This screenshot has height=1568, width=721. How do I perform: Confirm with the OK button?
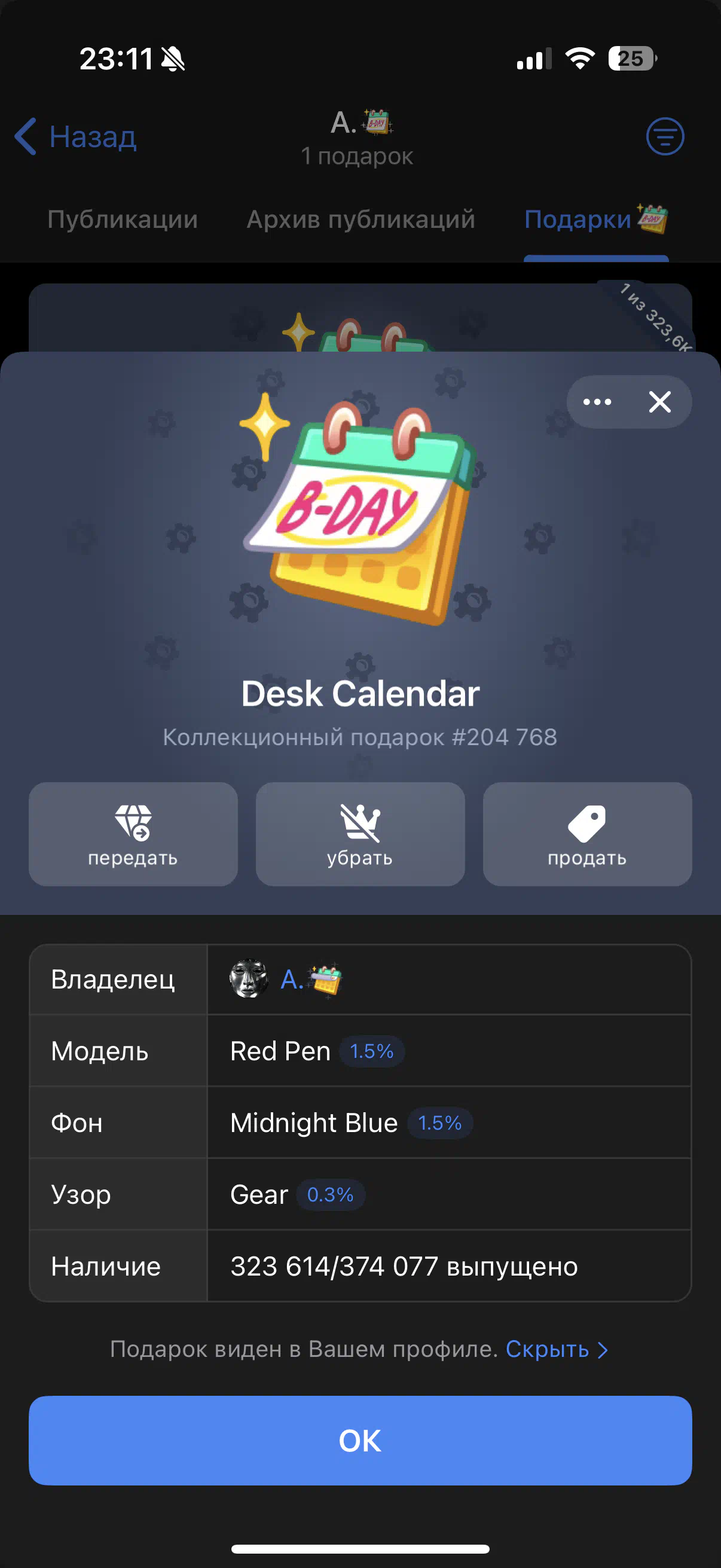[x=360, y=1440]
